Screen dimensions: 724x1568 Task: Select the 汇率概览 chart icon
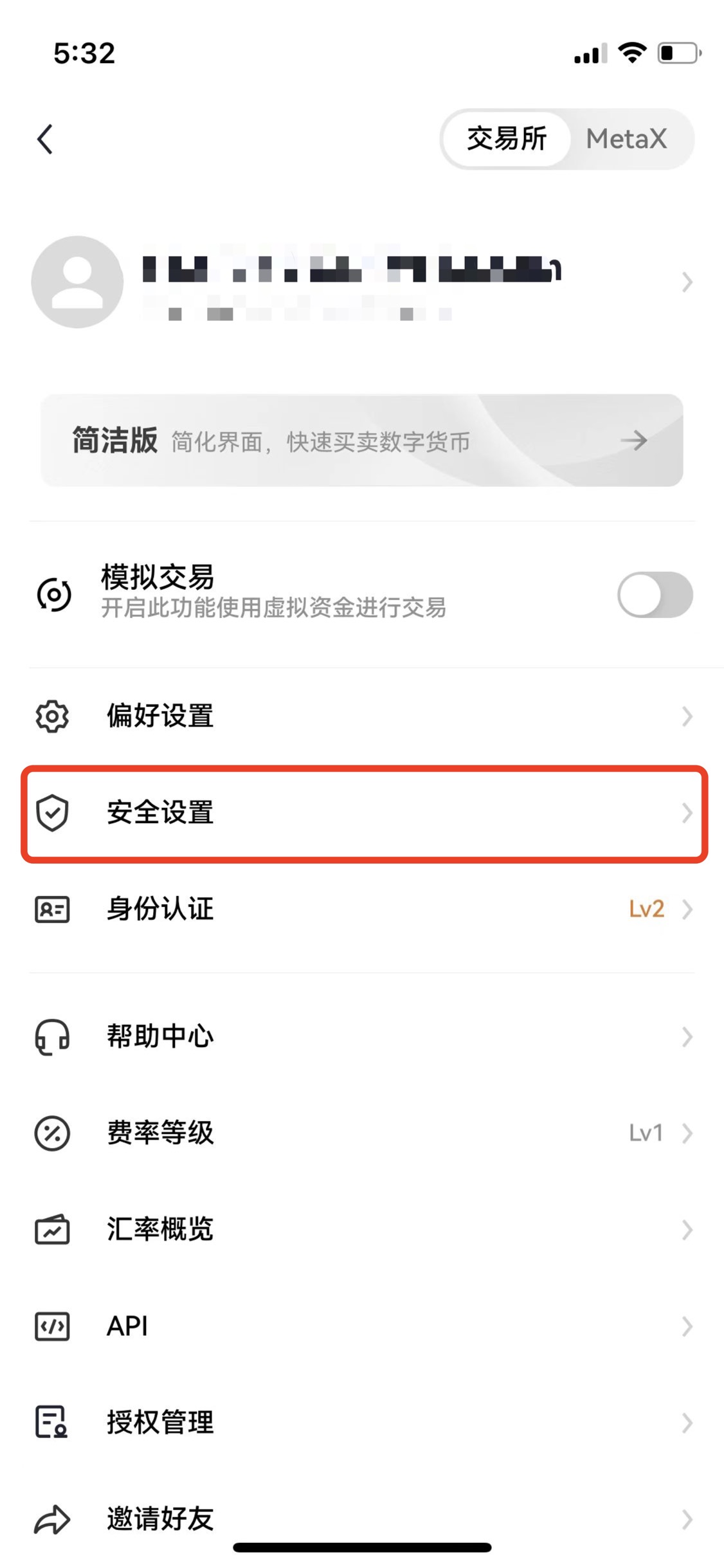[x=53, y=1230]
